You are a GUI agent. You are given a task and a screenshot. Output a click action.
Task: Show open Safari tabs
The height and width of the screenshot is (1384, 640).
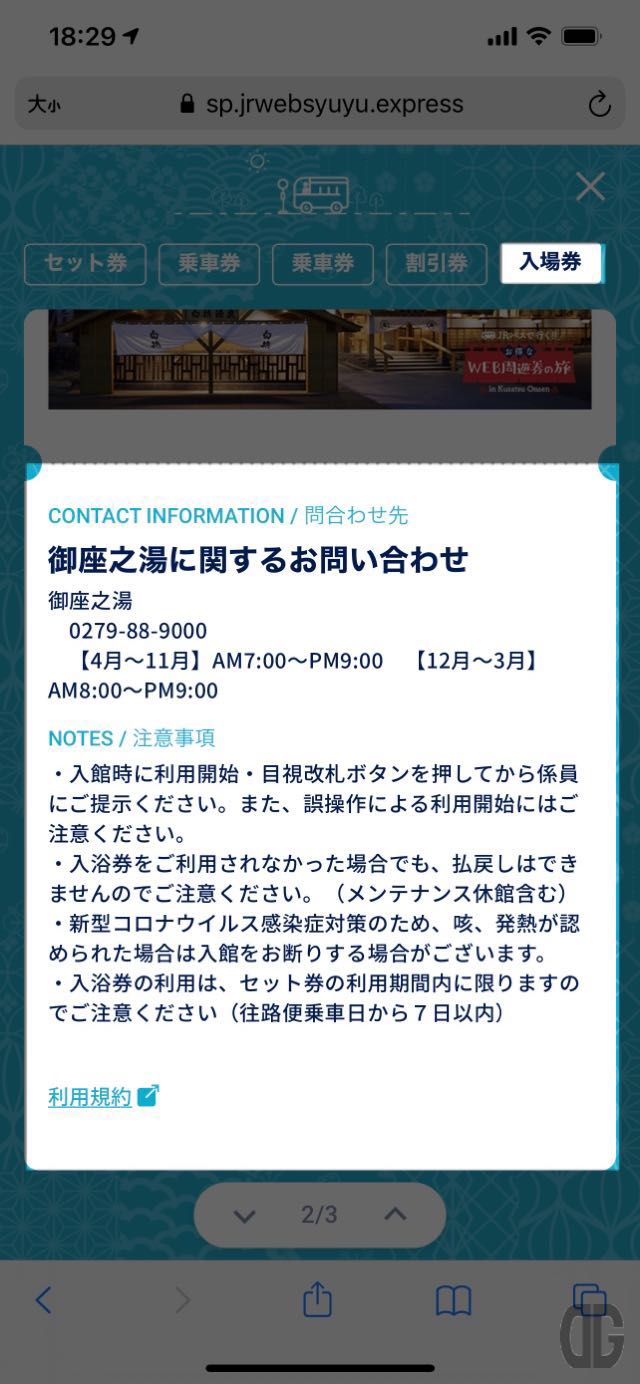[588, 1300]
